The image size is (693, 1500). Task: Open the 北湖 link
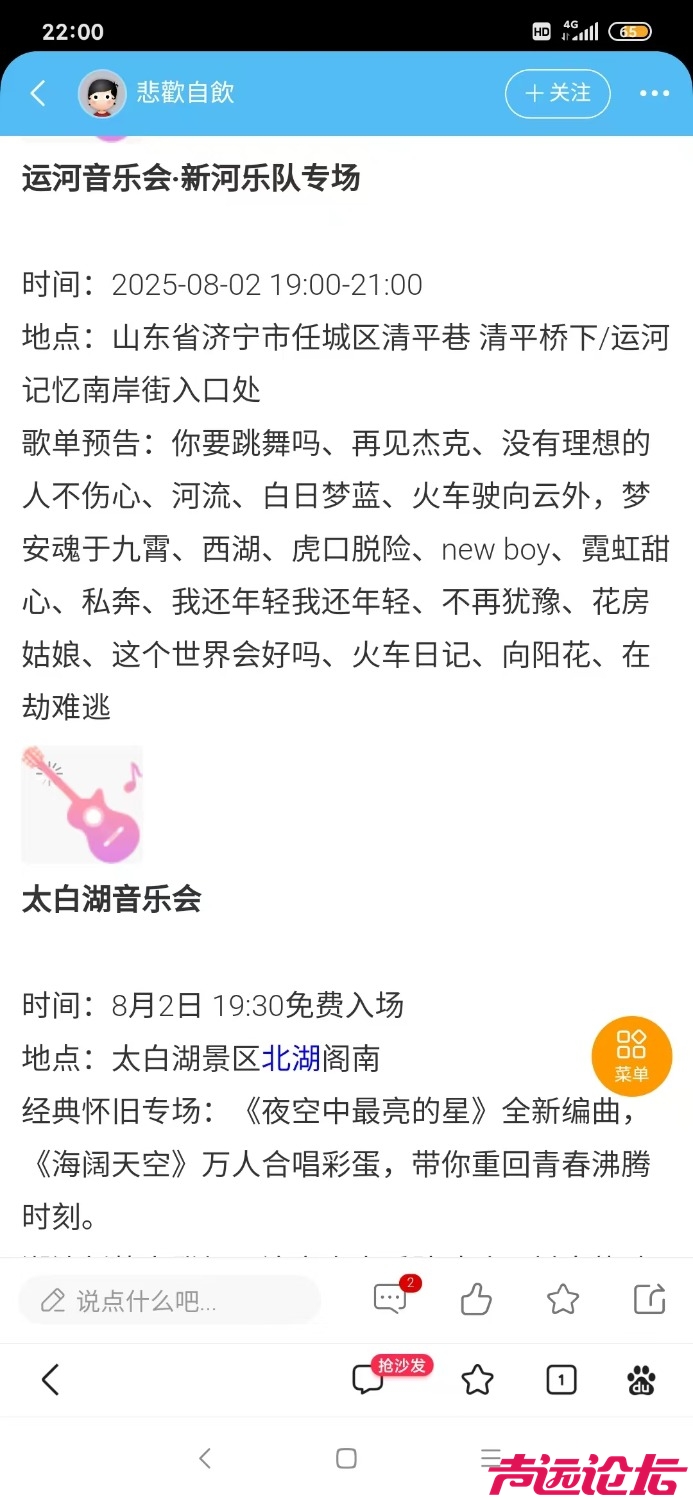[x=291, y=1058]
